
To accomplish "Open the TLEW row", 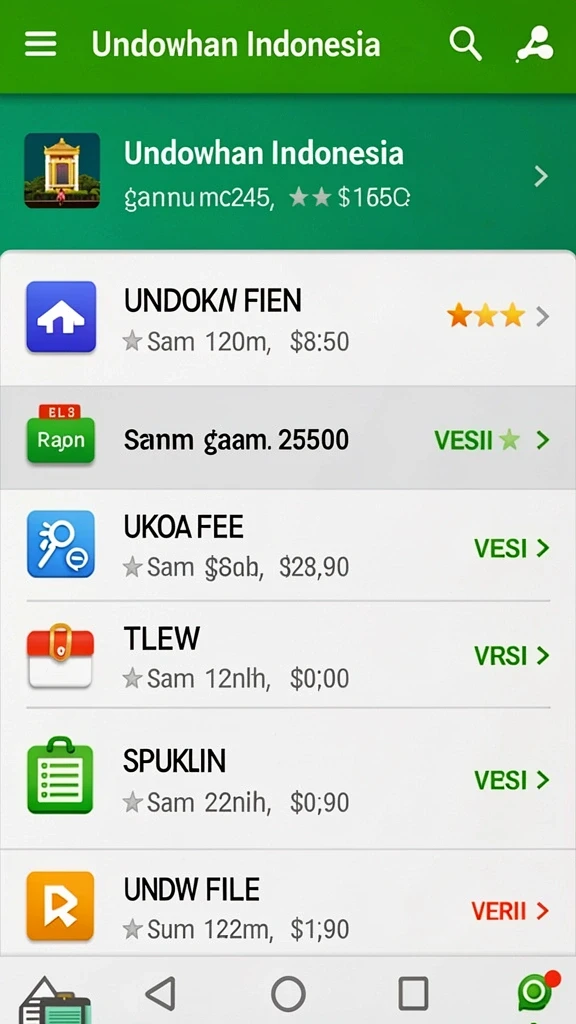I will pos(288,654).
